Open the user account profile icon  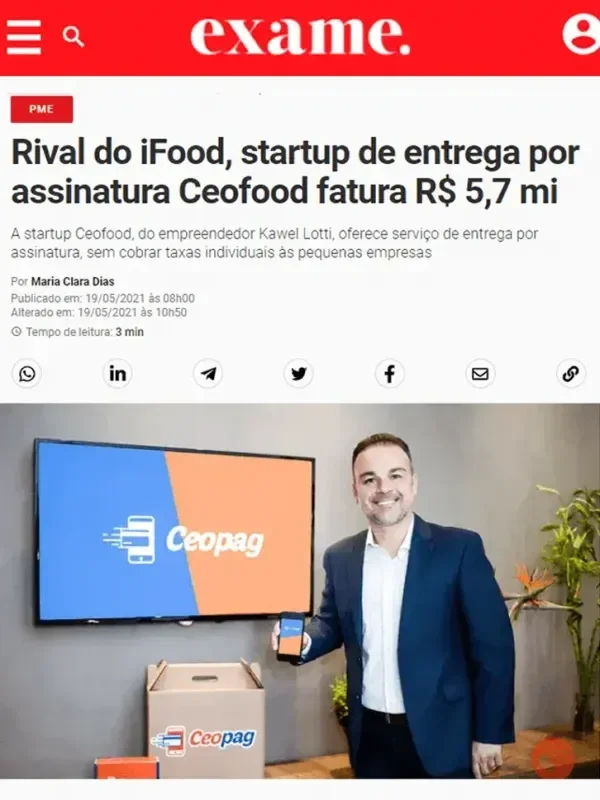pos(581,34)
